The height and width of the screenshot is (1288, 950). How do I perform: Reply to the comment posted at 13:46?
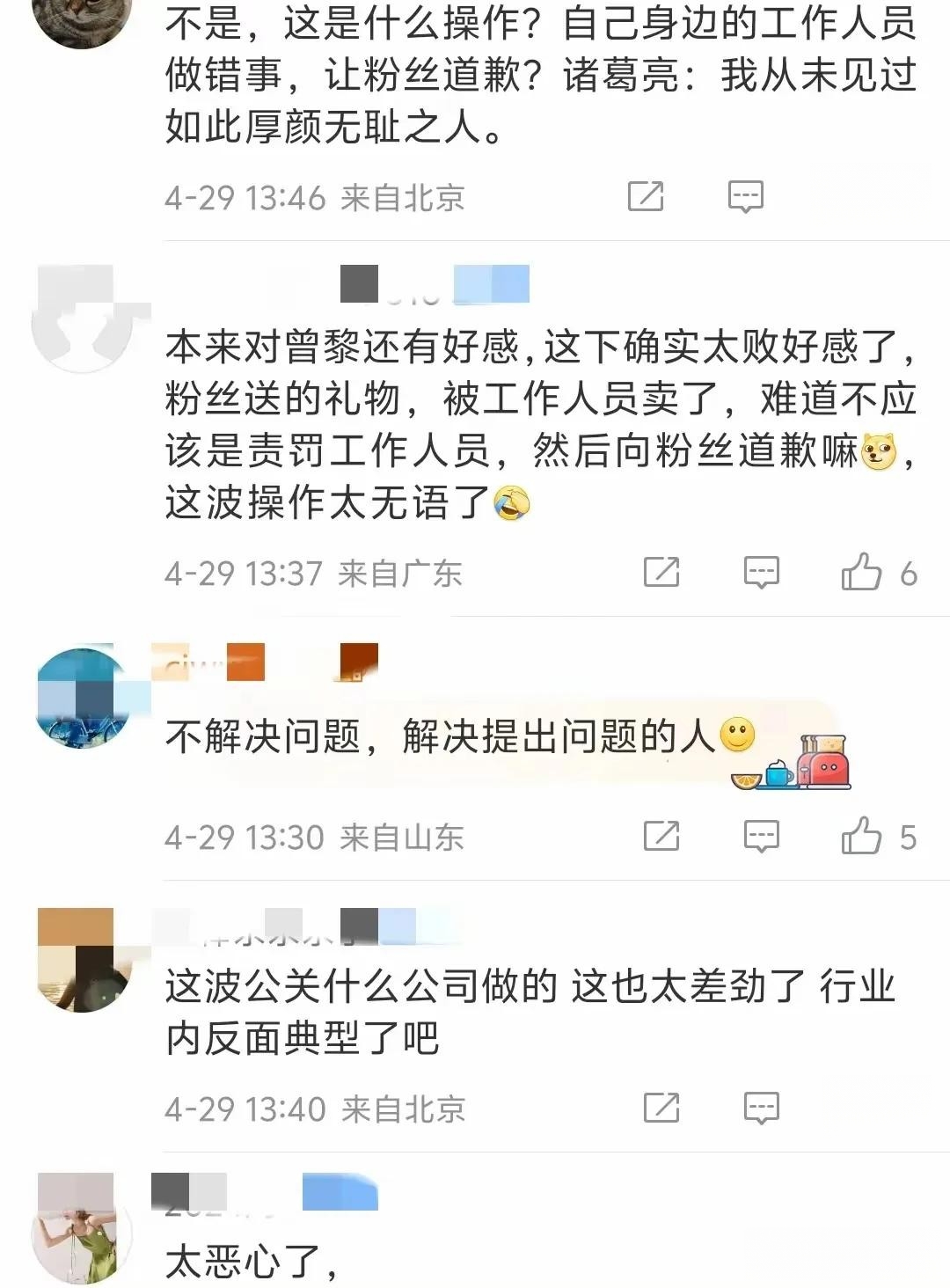745,196
